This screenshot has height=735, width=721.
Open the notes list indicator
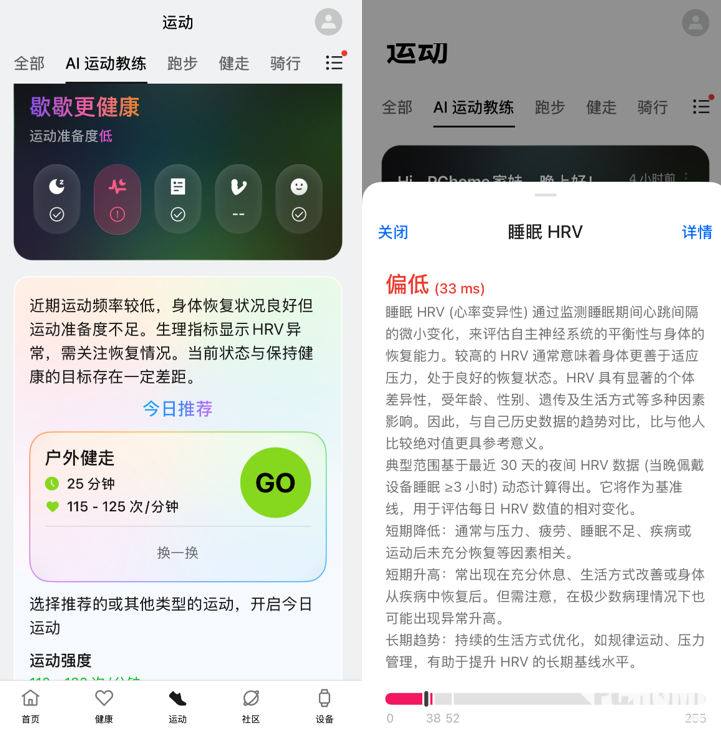(x=178, y=198)
